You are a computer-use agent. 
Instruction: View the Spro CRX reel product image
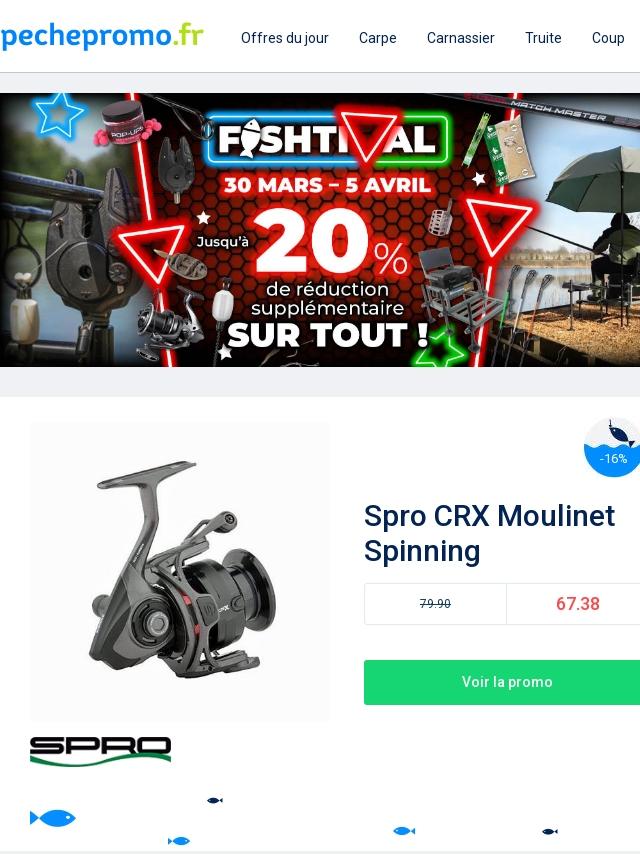coord(180,572)
